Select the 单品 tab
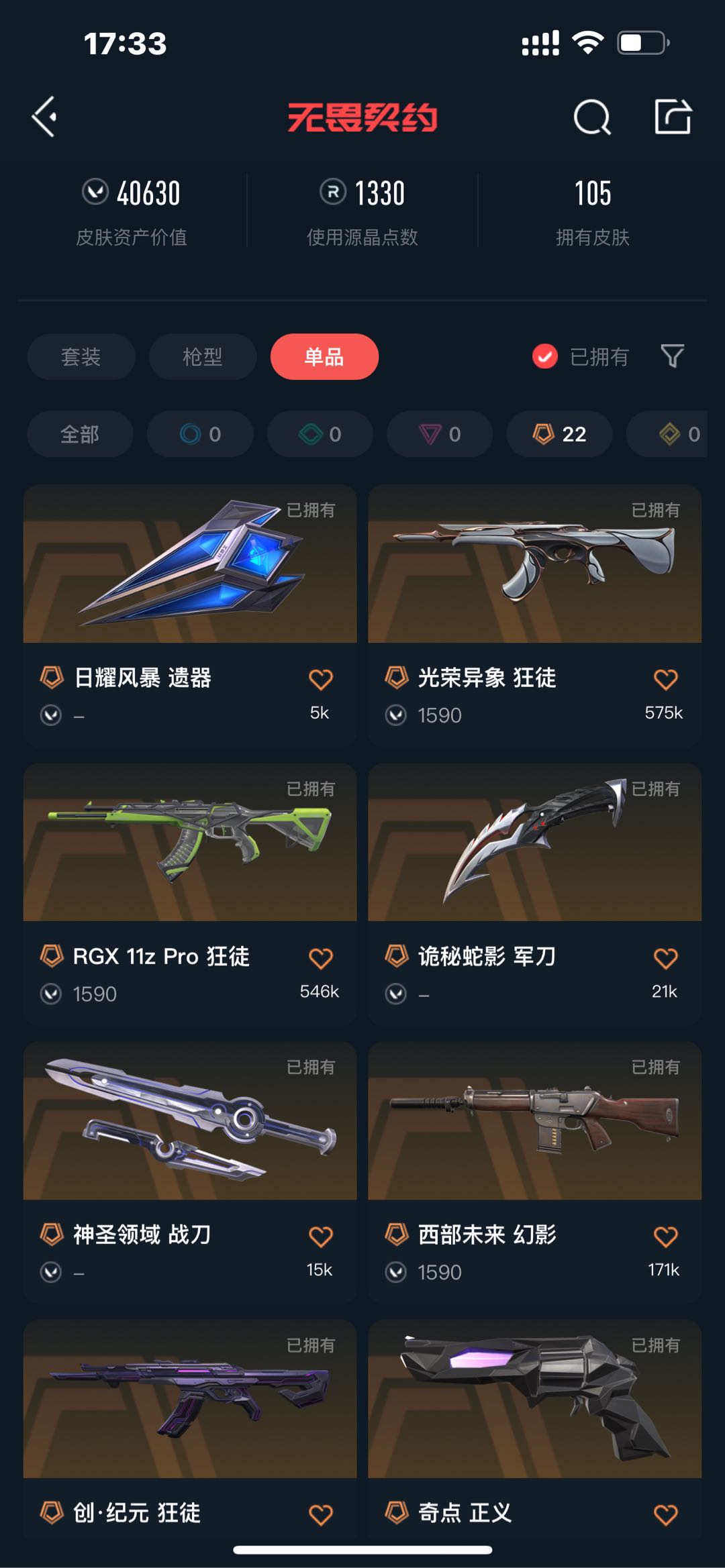The width and height of the screenshot is (725, 1568). click(x=324, y=357)
